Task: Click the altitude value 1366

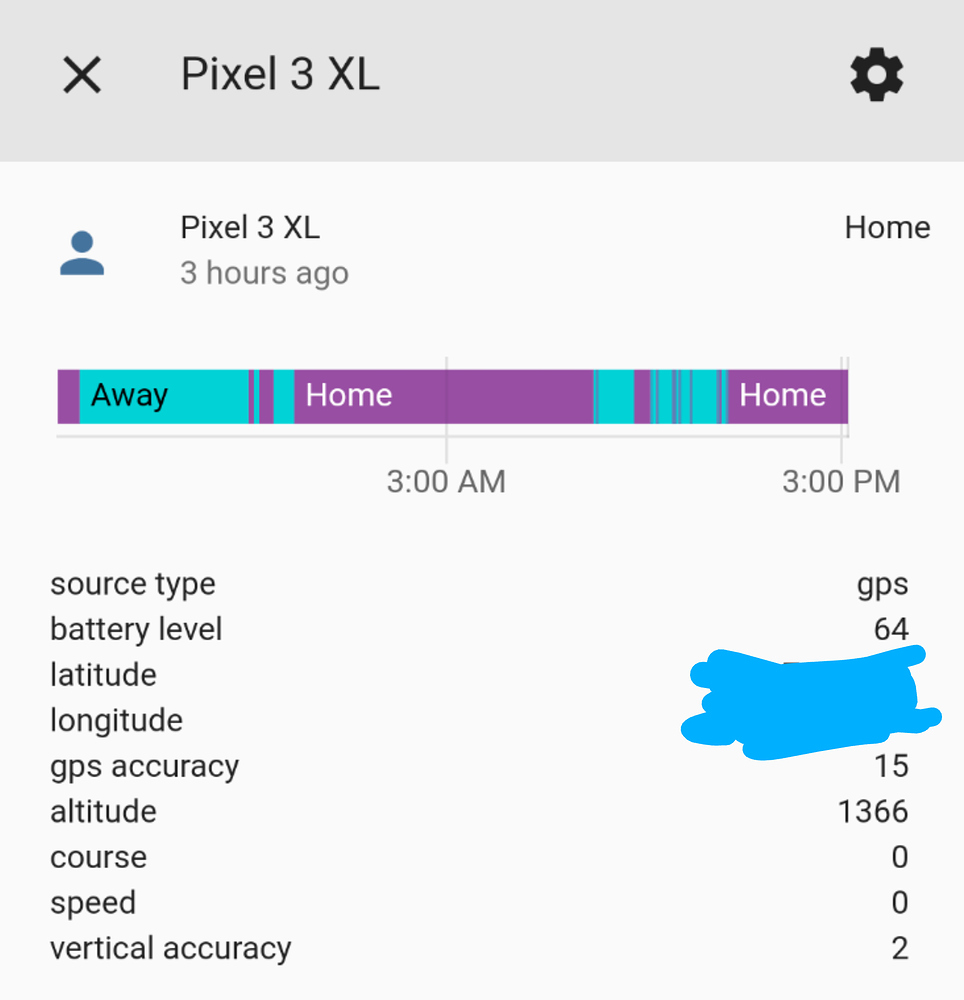Action: click(x=873, y=811)
